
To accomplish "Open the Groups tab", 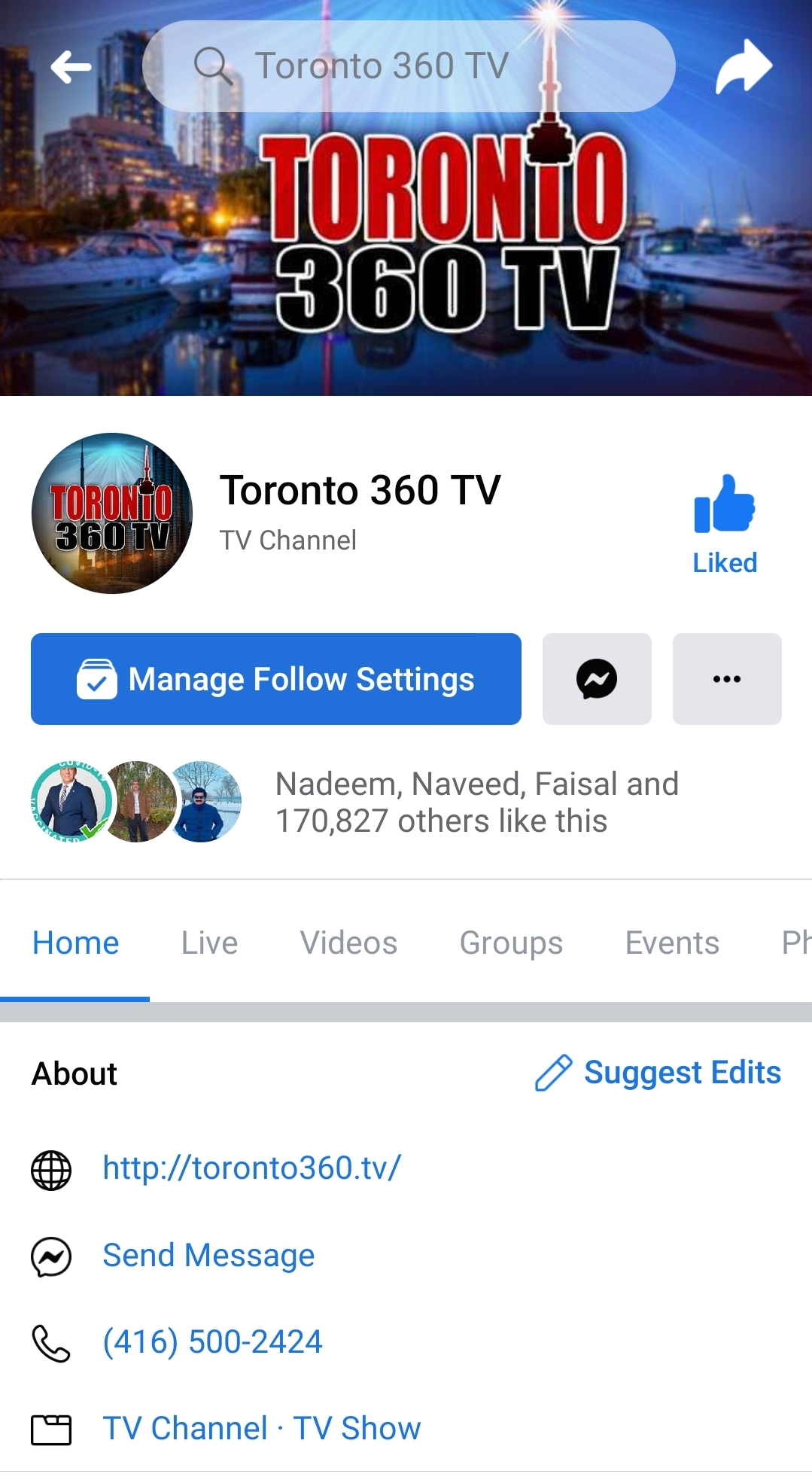I will point(511,942).
